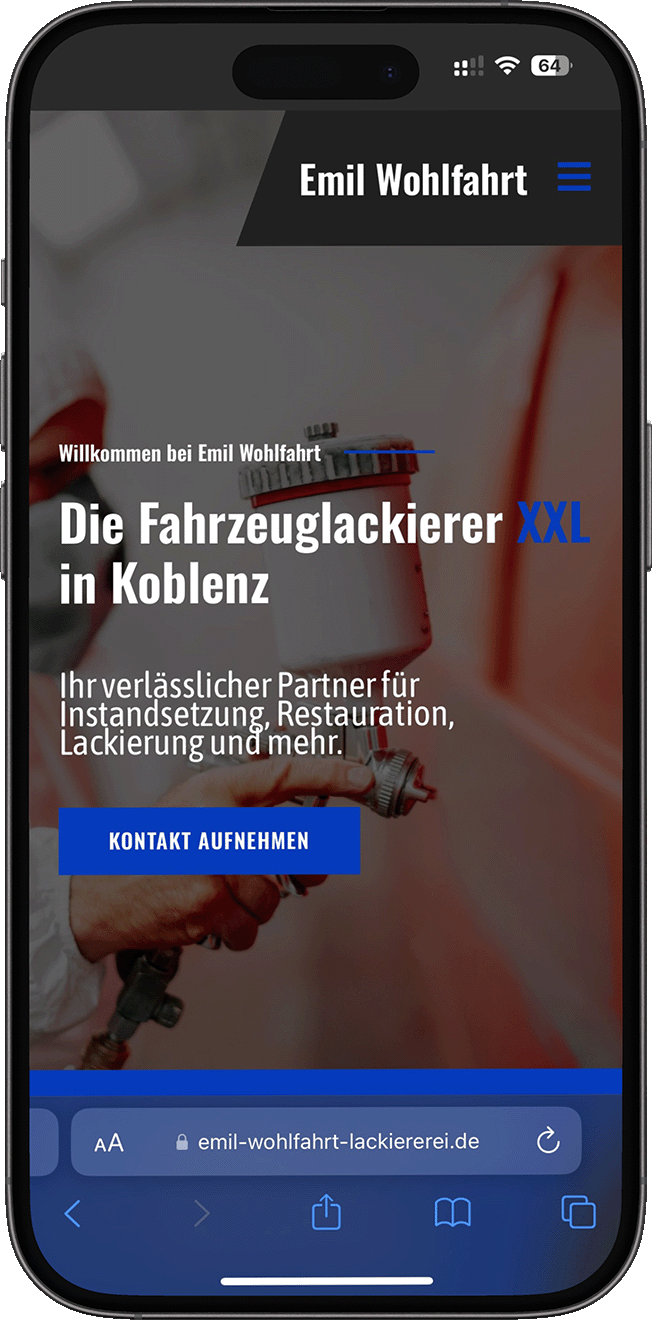This screenshot has height=1320, width=652.
Task: Share this page via the share icon
Action: [x=326, y=1213]
